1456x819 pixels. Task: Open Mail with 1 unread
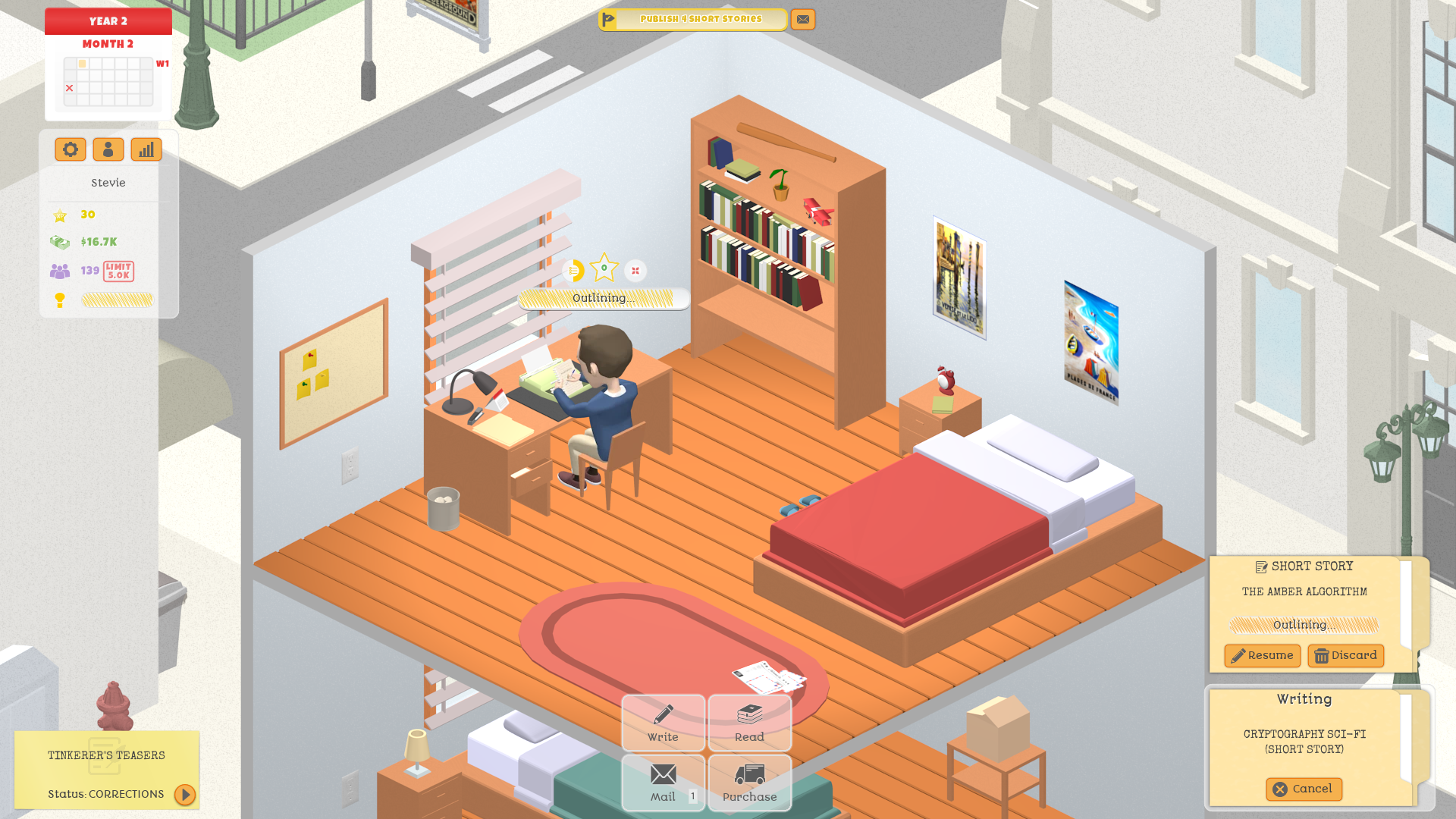click(x=663, y=783)
